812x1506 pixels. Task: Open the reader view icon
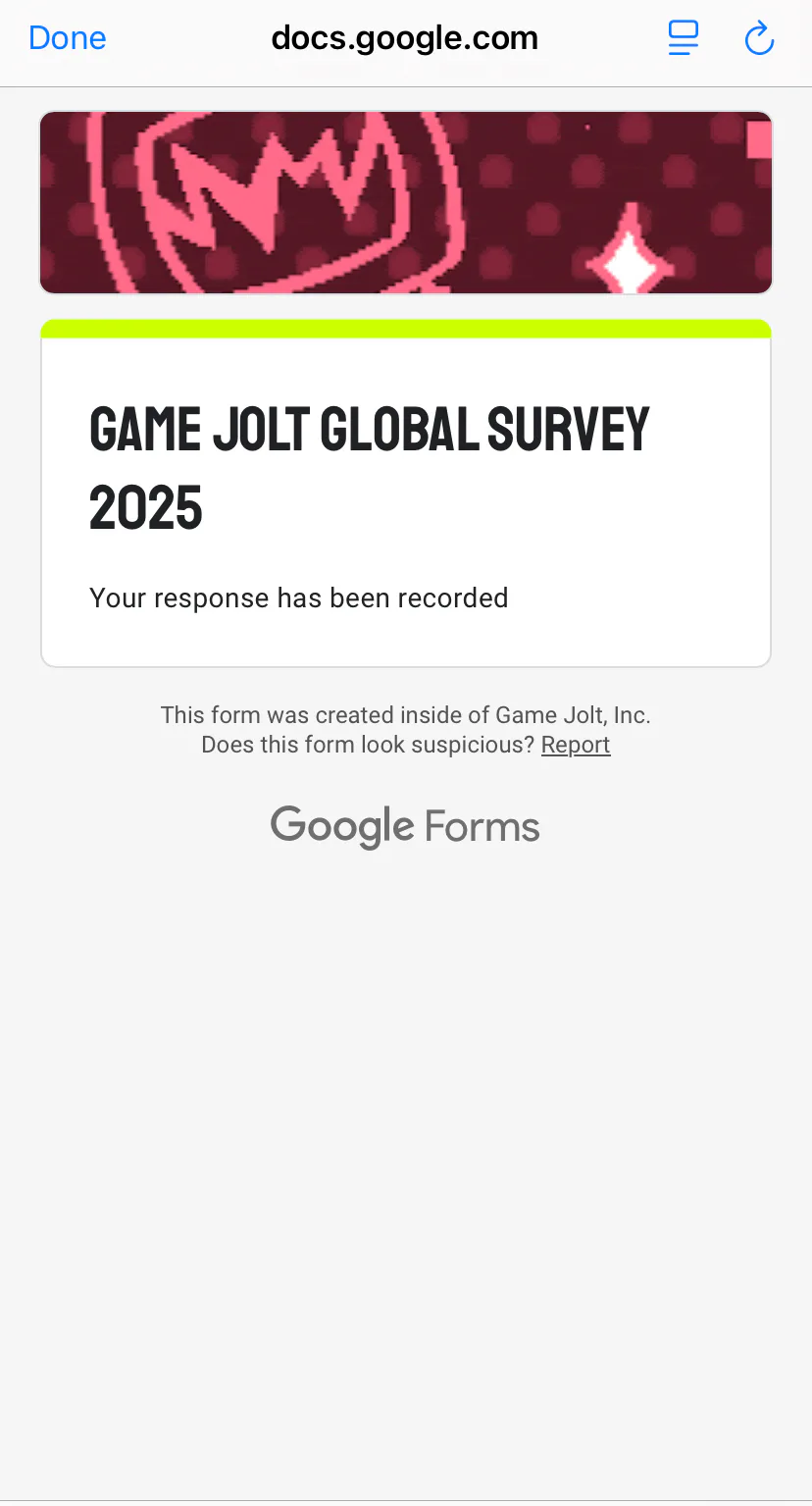tap(684, 38)
